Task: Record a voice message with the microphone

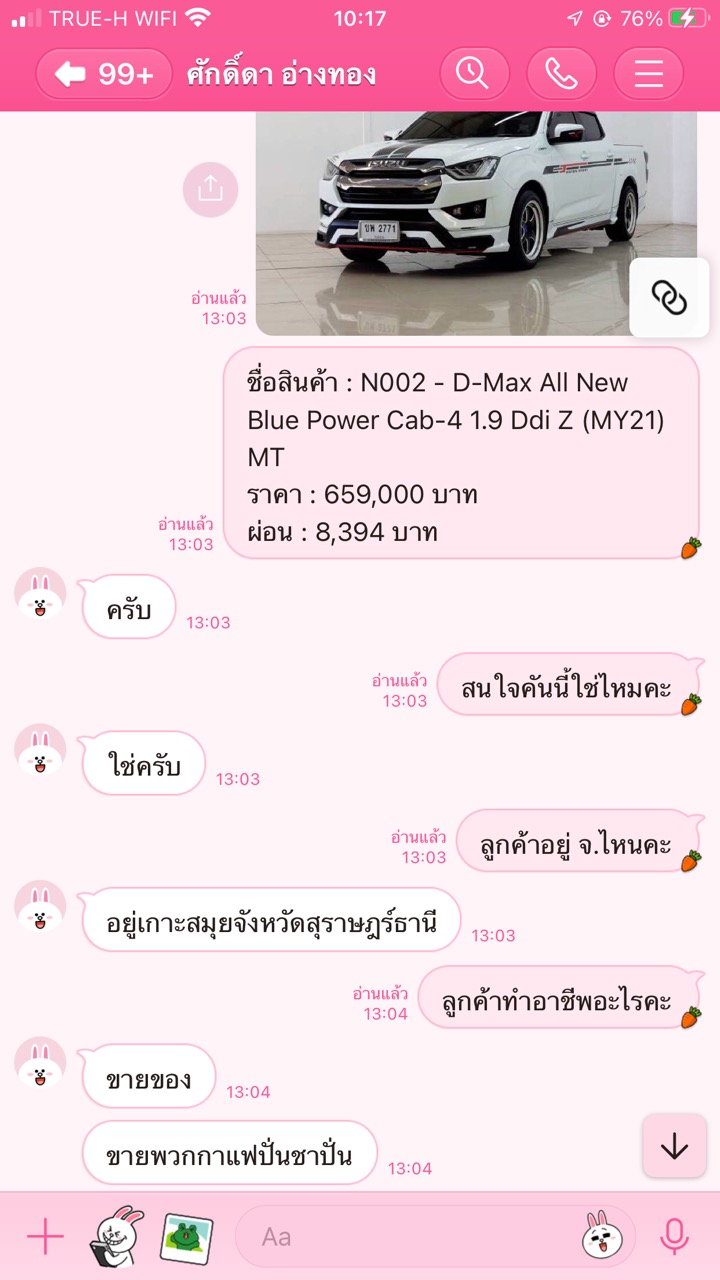Action: tap(675, 1237)
